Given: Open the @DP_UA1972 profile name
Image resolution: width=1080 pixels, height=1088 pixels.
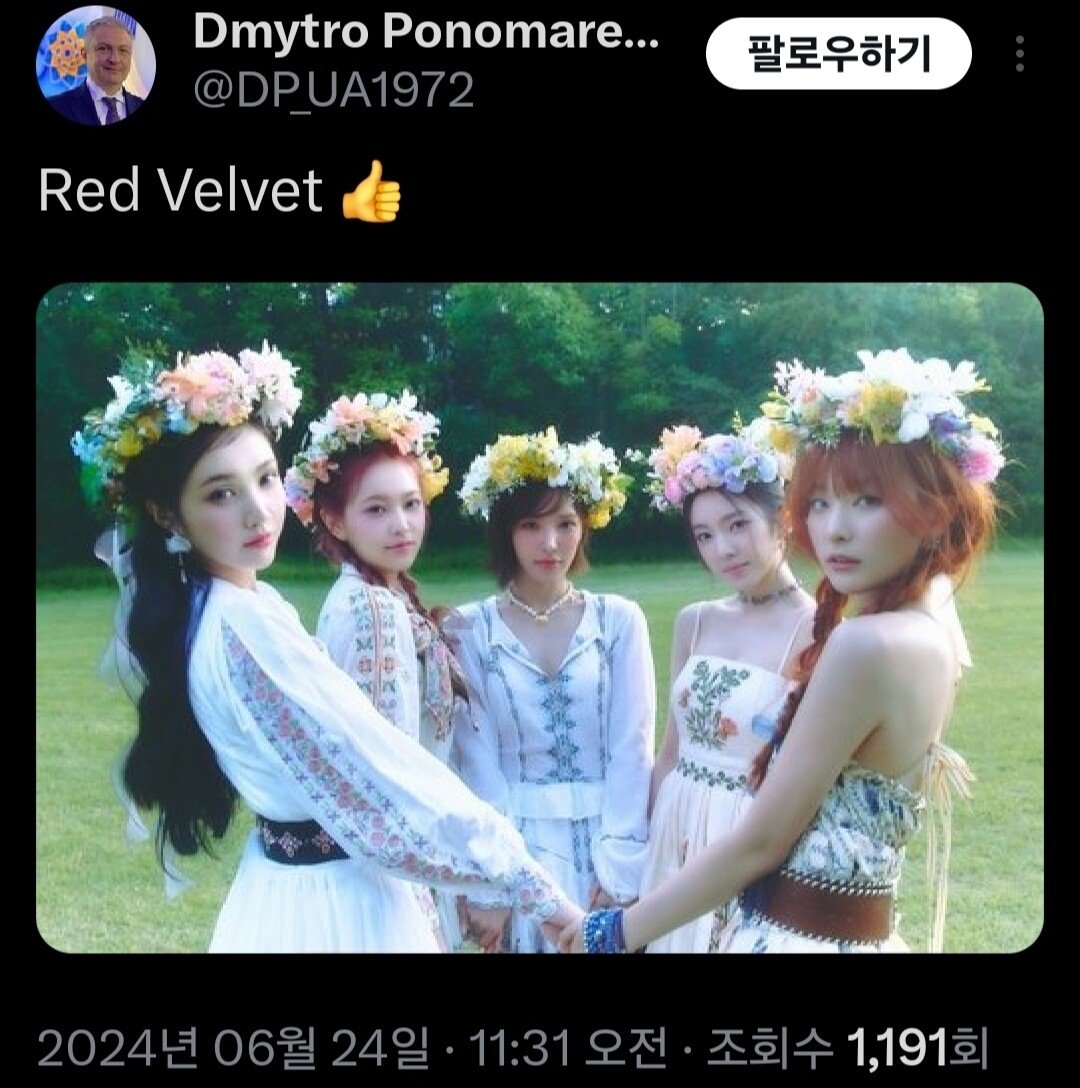Looking at the screenshot, I should [x=333, y=91].
